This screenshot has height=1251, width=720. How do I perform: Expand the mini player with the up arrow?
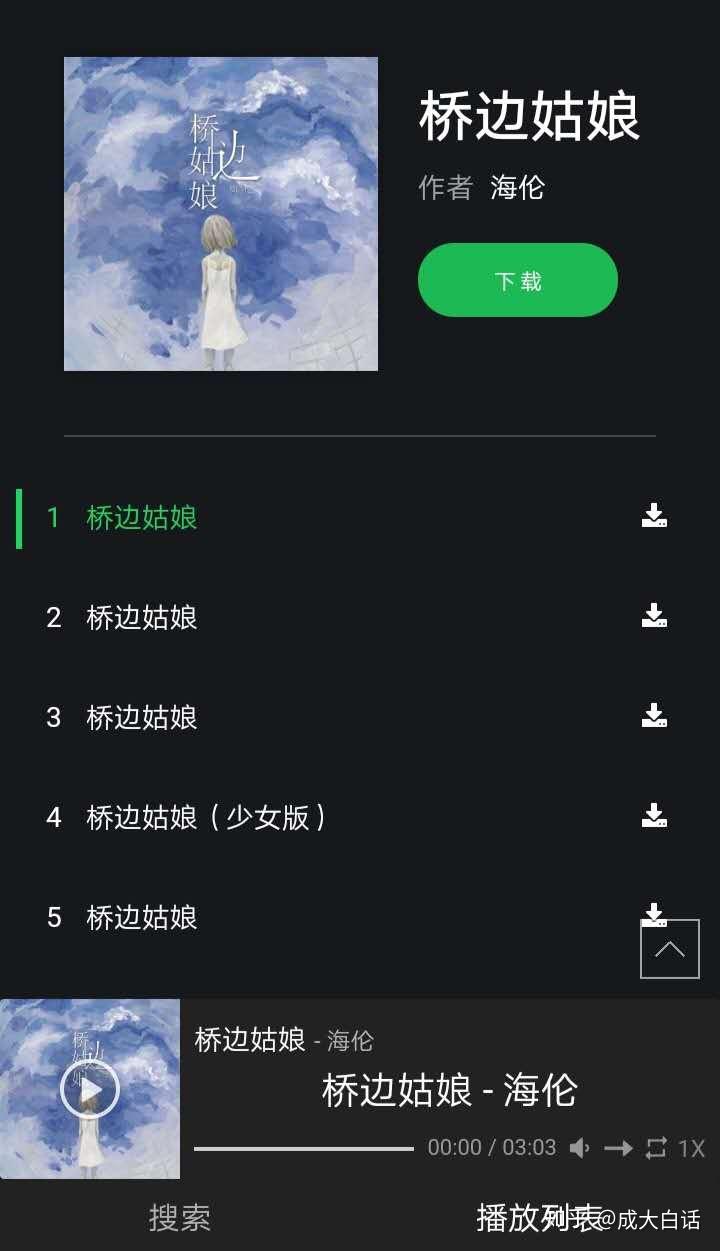[669, 949]
